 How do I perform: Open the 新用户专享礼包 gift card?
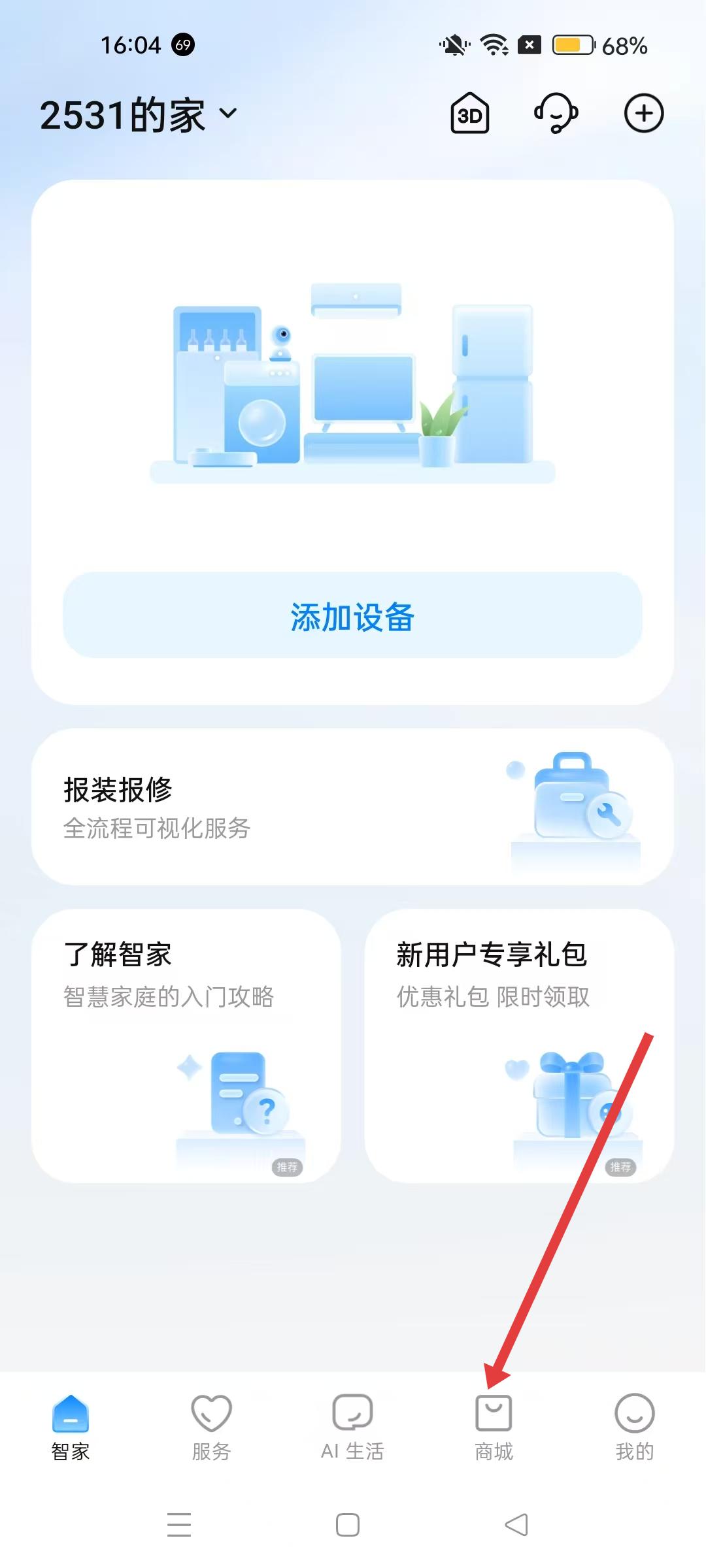point(519,1045)
